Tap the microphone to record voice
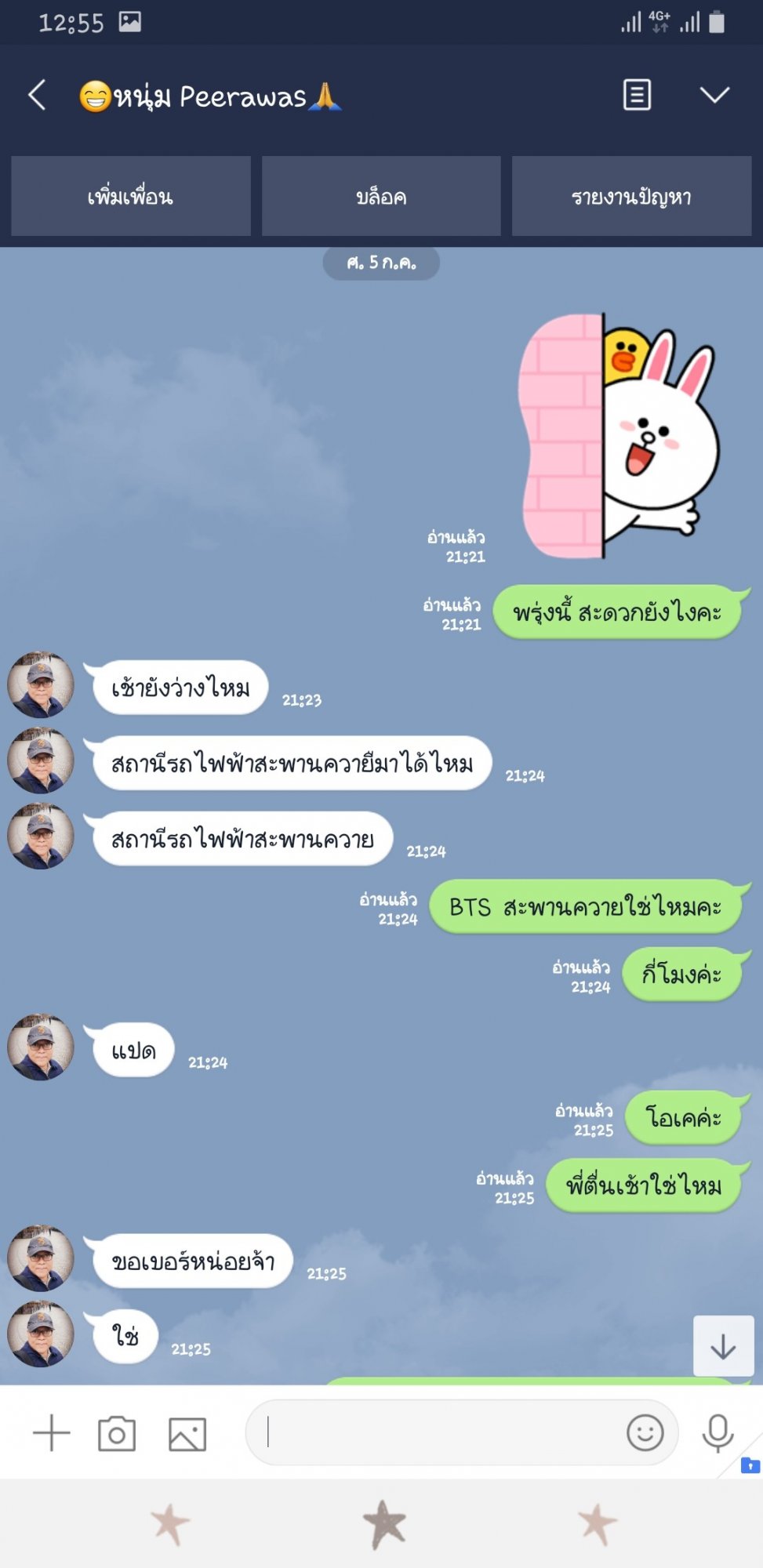The width and height of the screenshot is (763, 1568). [x=718, y=1433]
